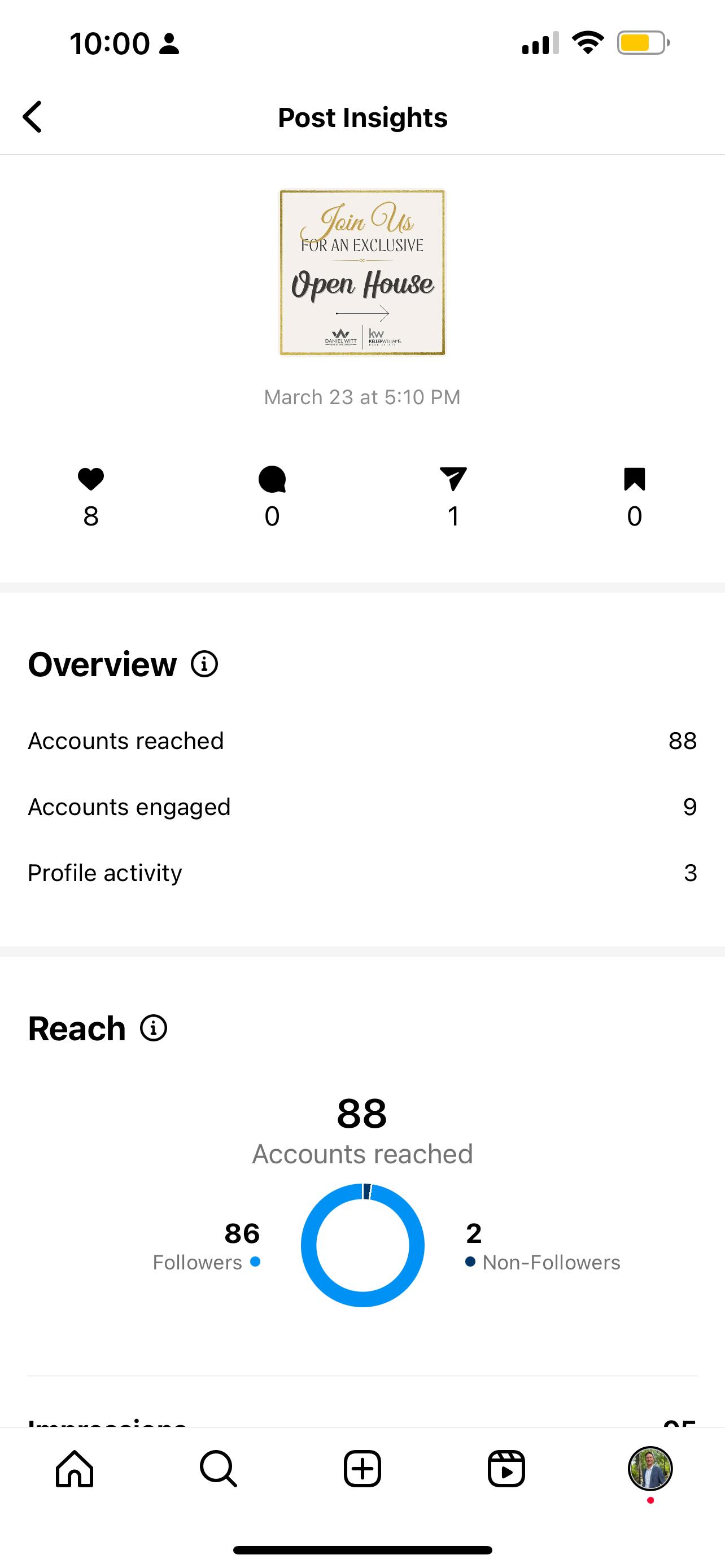725x1568 pixels.
Task: Tap the info icon beside Reach
Action: click(154, 1028)
